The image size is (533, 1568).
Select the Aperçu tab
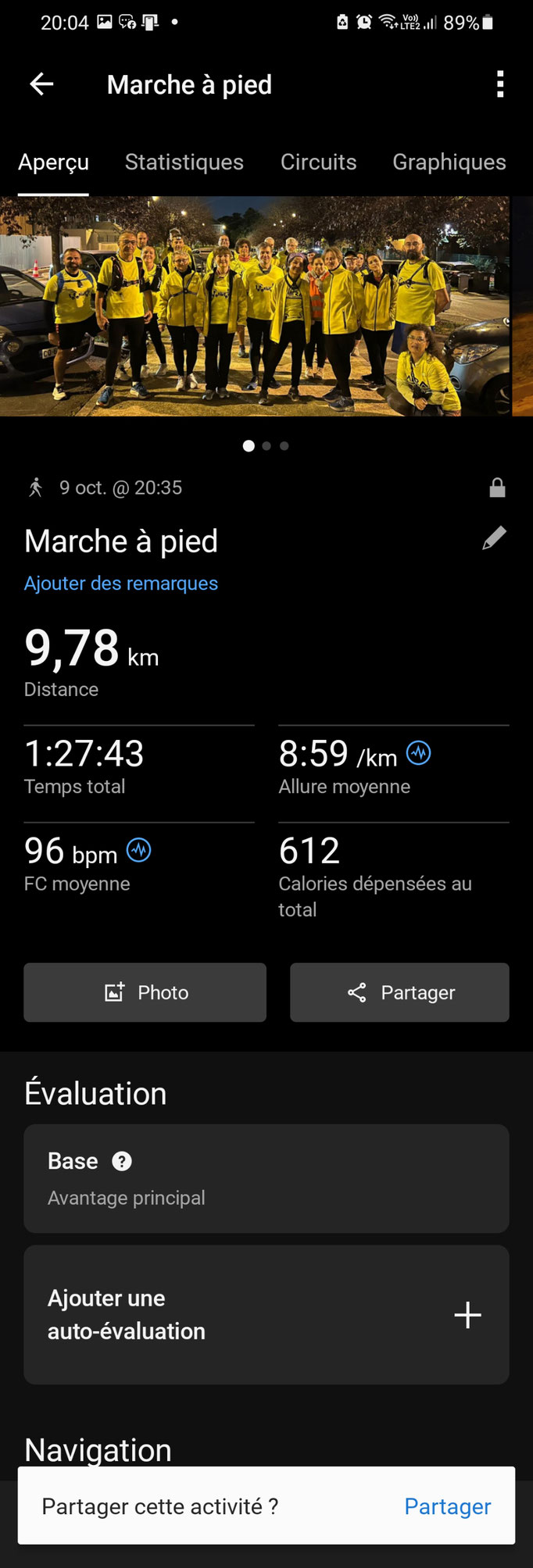(x=53, y=162)
